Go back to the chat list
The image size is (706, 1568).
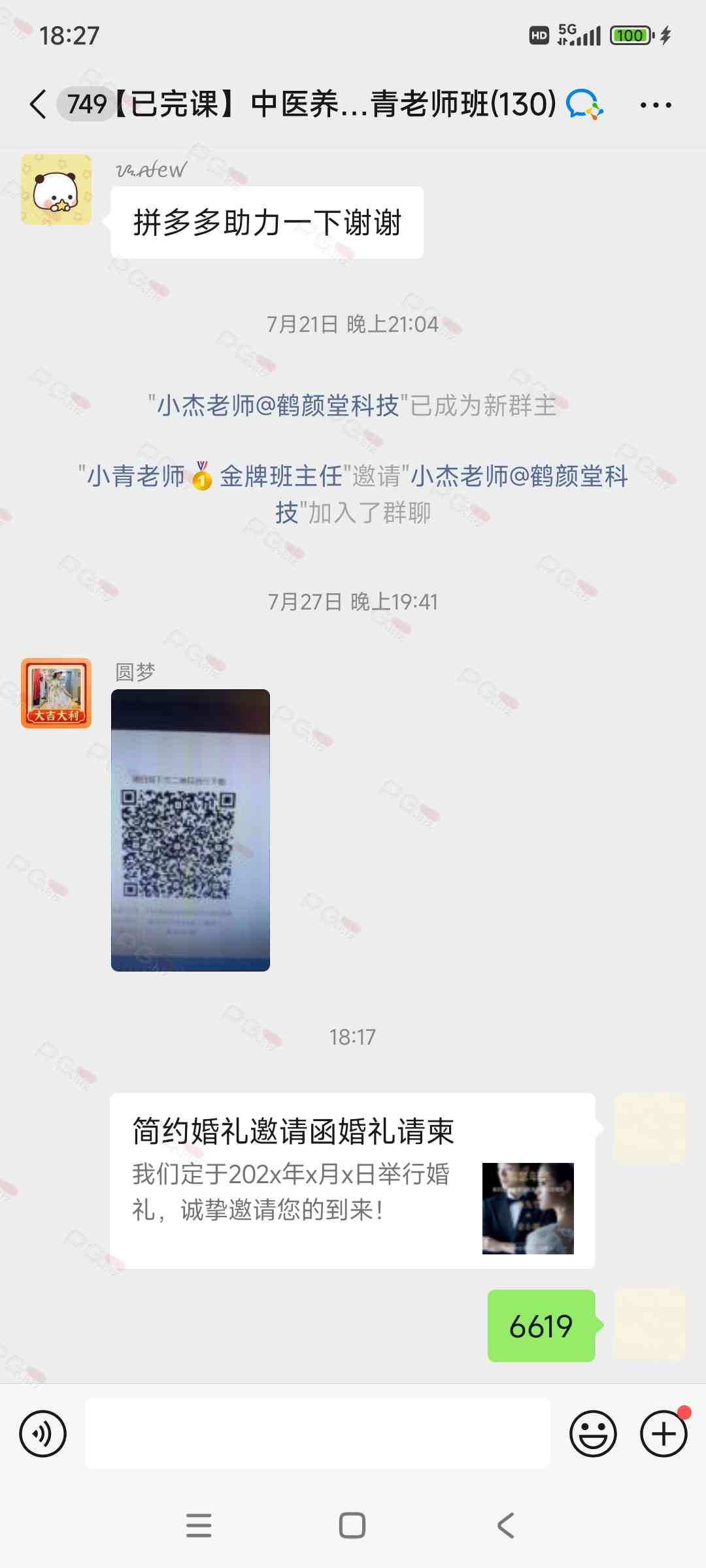pyautogui.click(x=38, y=105)
